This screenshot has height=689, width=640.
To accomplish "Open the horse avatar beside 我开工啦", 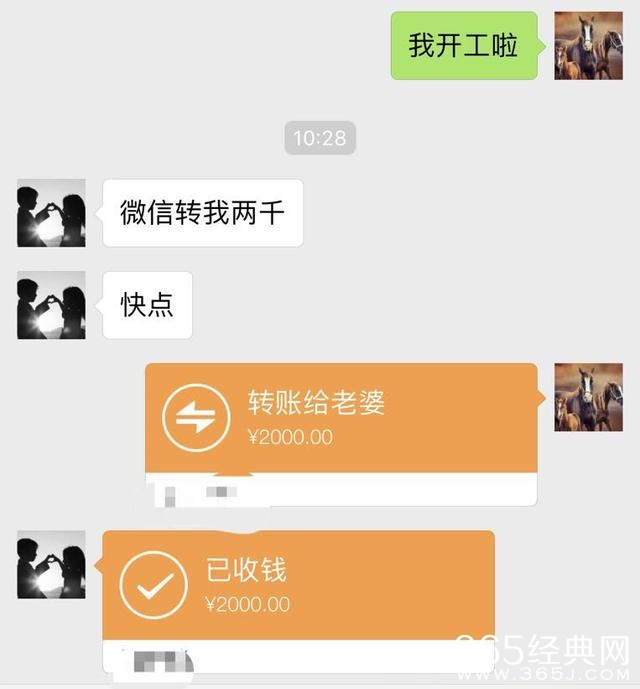I will (x=589, y=46).
